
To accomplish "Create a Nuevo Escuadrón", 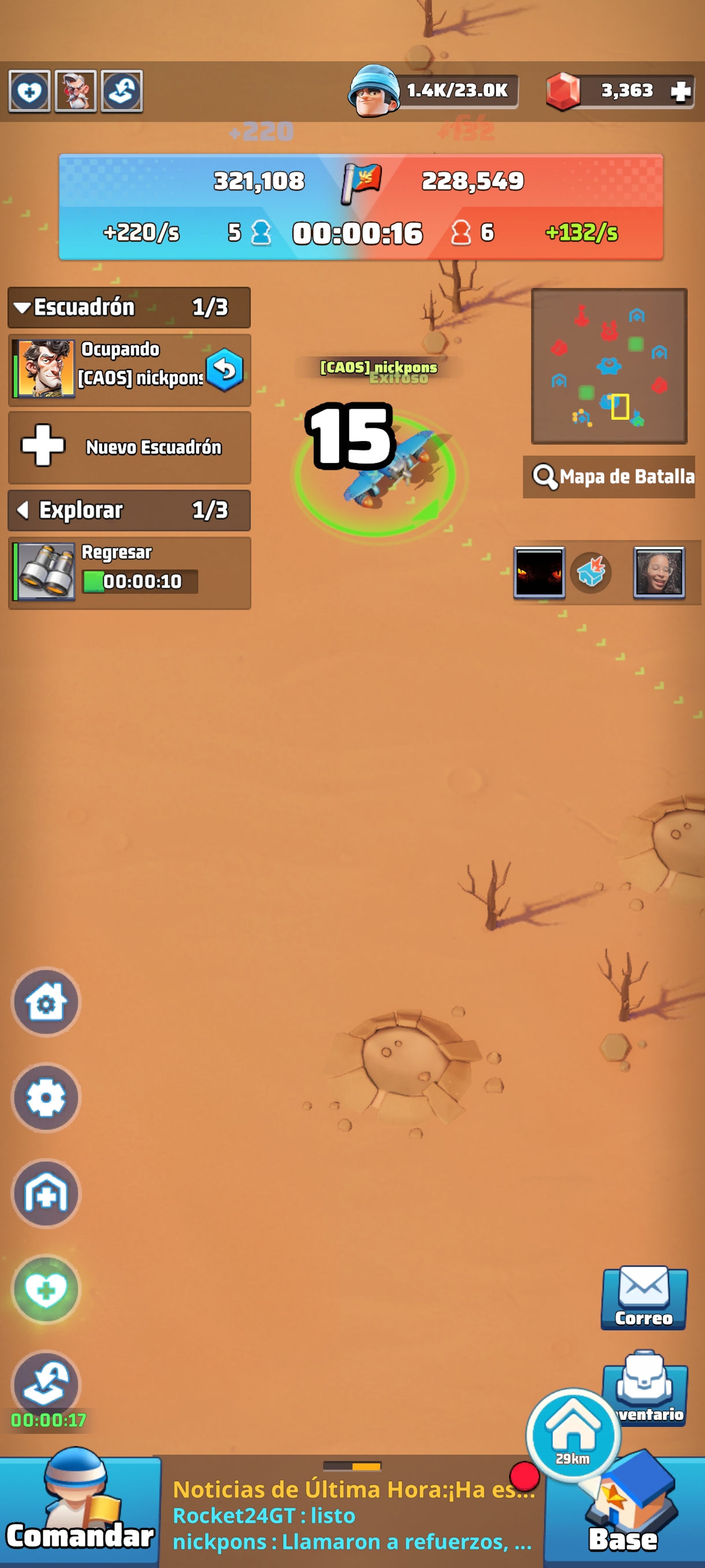I will pos(129,447).
